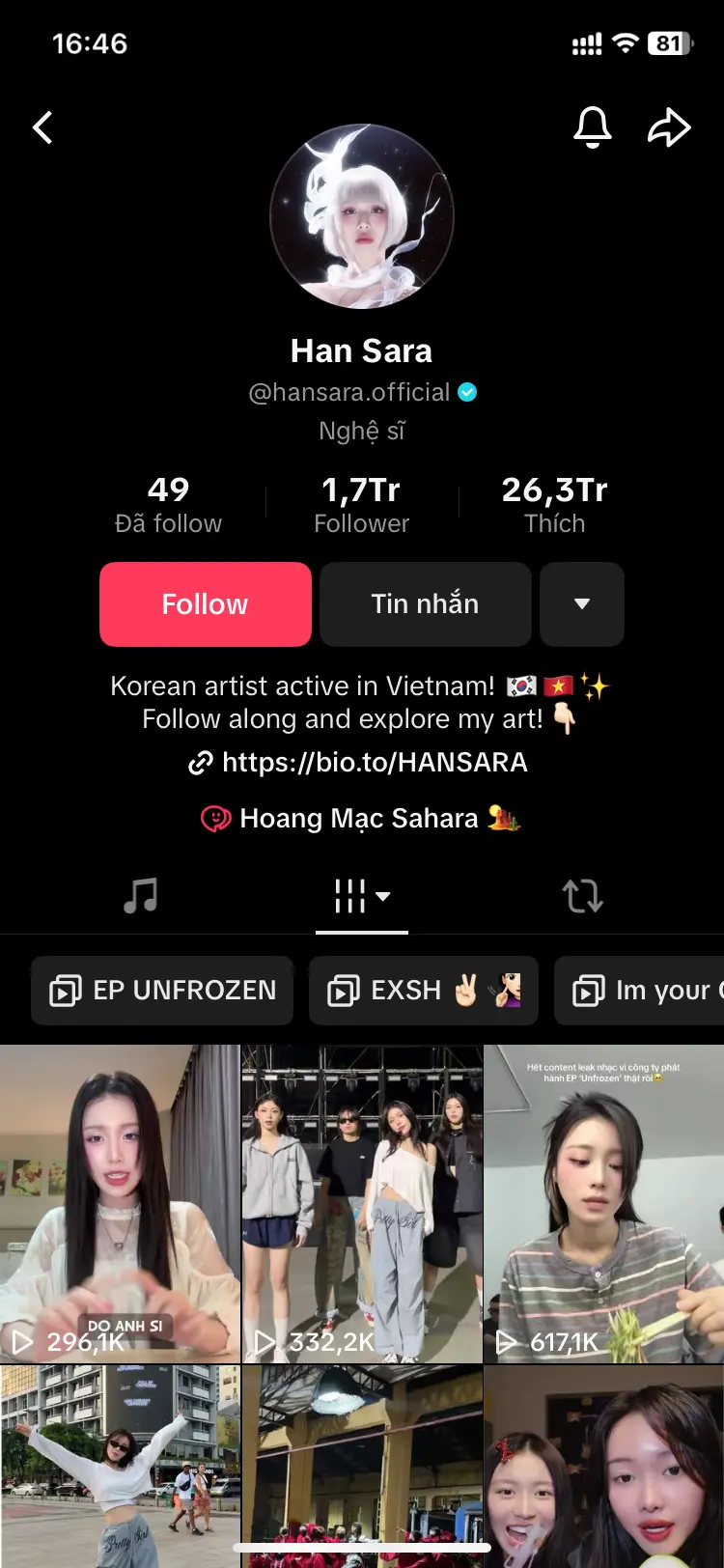
Task: Open the Im your playlist chip
Action: tap(639, 991)
